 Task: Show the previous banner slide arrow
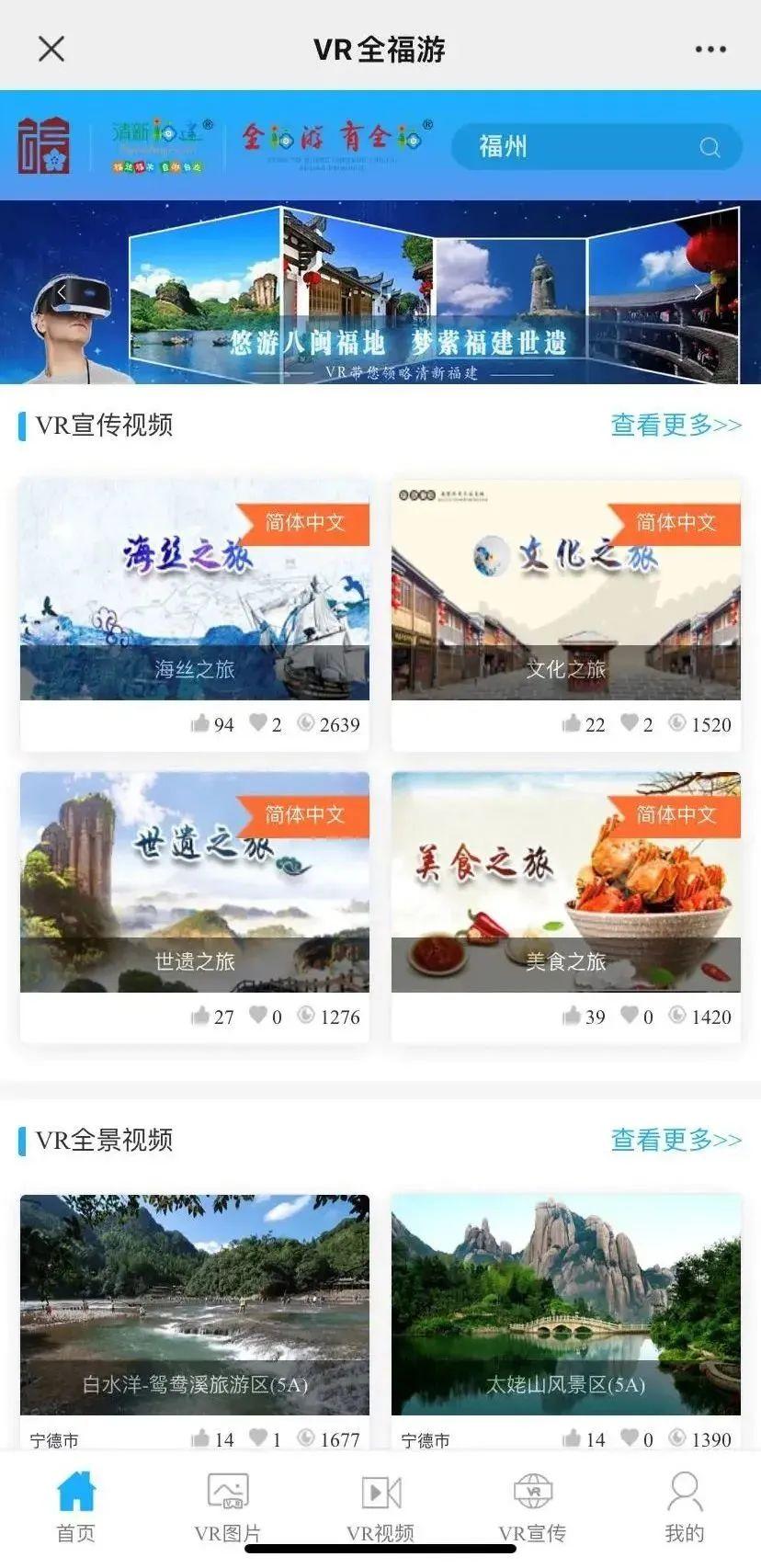click(61, 292)
